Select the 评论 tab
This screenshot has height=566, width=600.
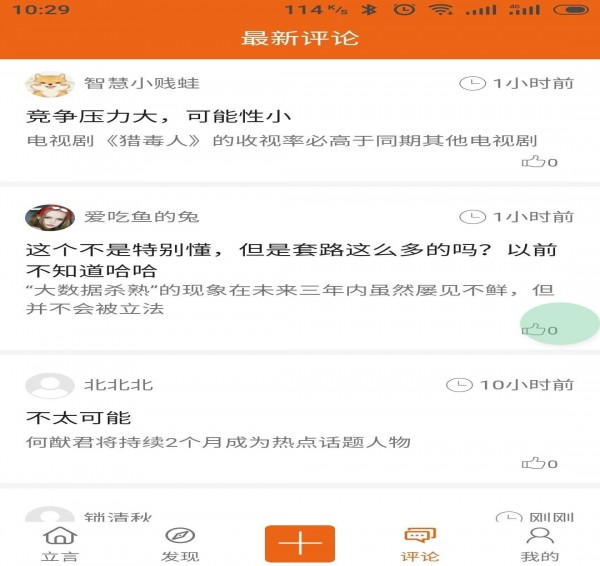coord(420,543)
